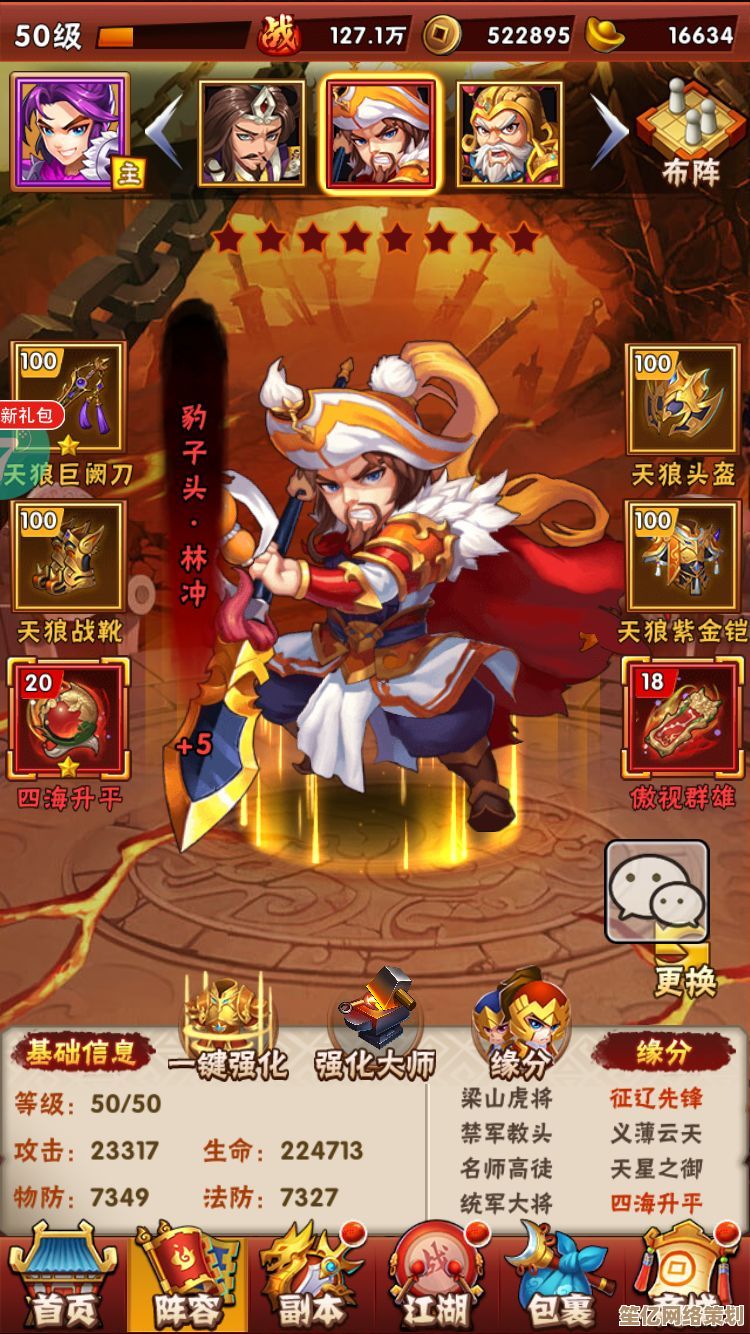Show next heroes with right arrow
The height and width of the screenshot is (1334, 750).
pyautogui.click(x=608, y=130)
